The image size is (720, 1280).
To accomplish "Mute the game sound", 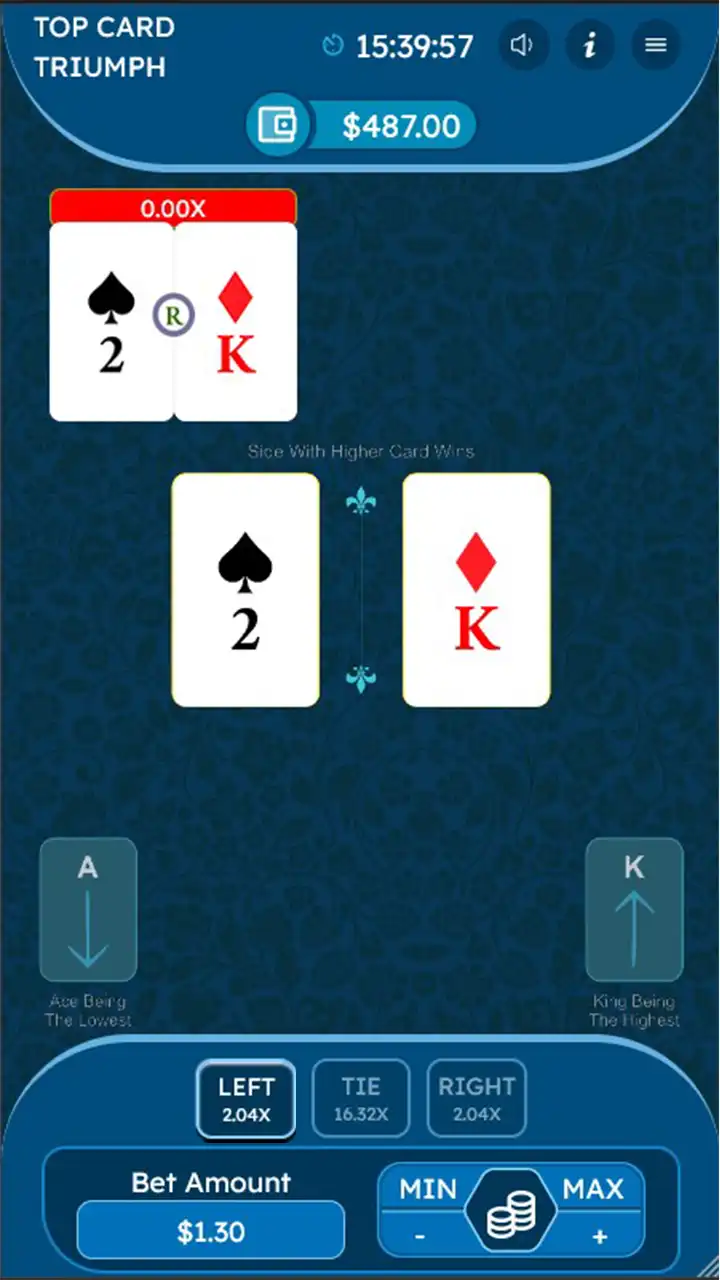I will [x=523, y=46].
